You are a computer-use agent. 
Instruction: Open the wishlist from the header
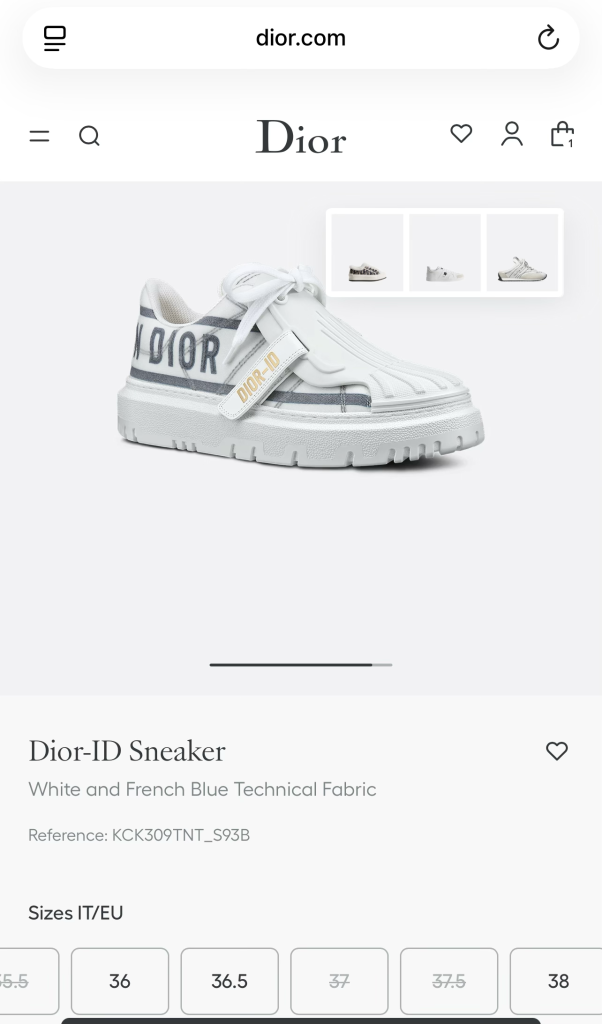pyautogui.click(x=461, y=134)
